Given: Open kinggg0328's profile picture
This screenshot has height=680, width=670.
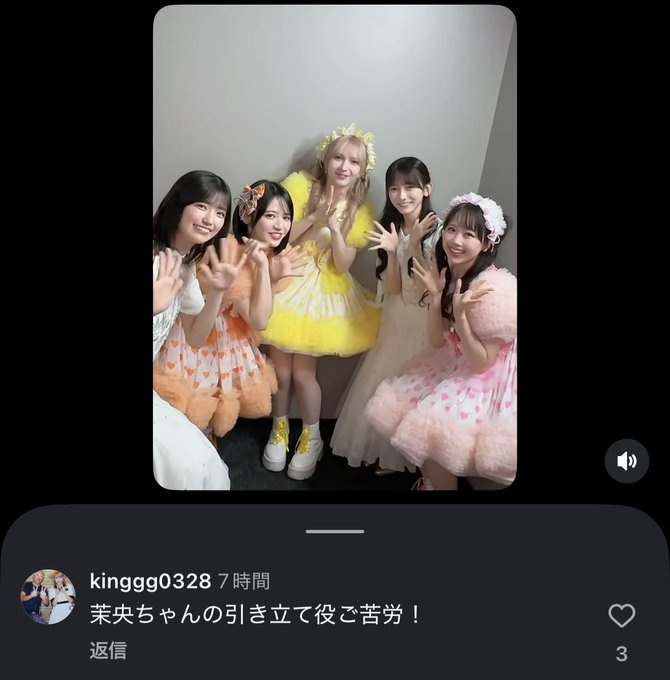Looking at the screenshot, I should pos(48,597).
